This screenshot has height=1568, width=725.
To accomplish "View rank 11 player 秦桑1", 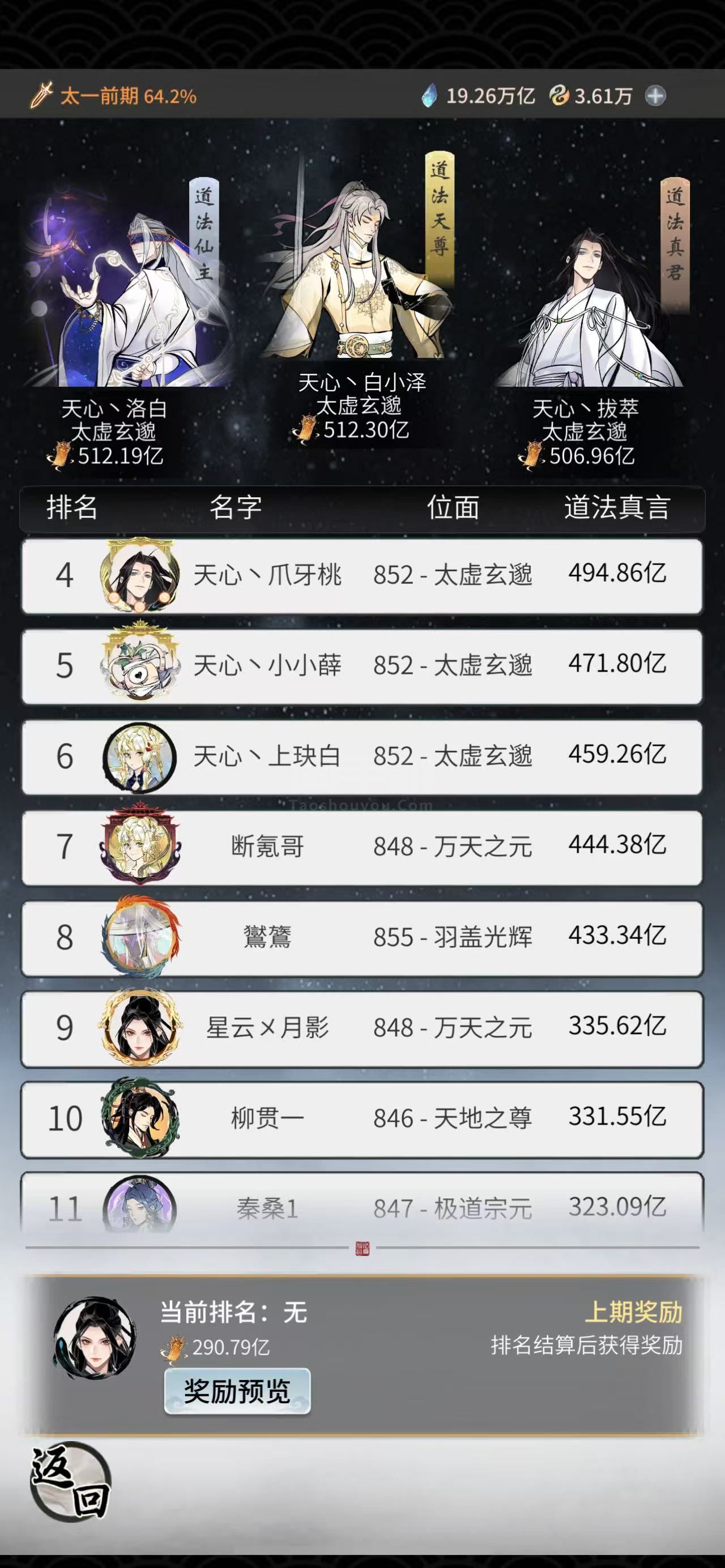I will pos(361,1206).
